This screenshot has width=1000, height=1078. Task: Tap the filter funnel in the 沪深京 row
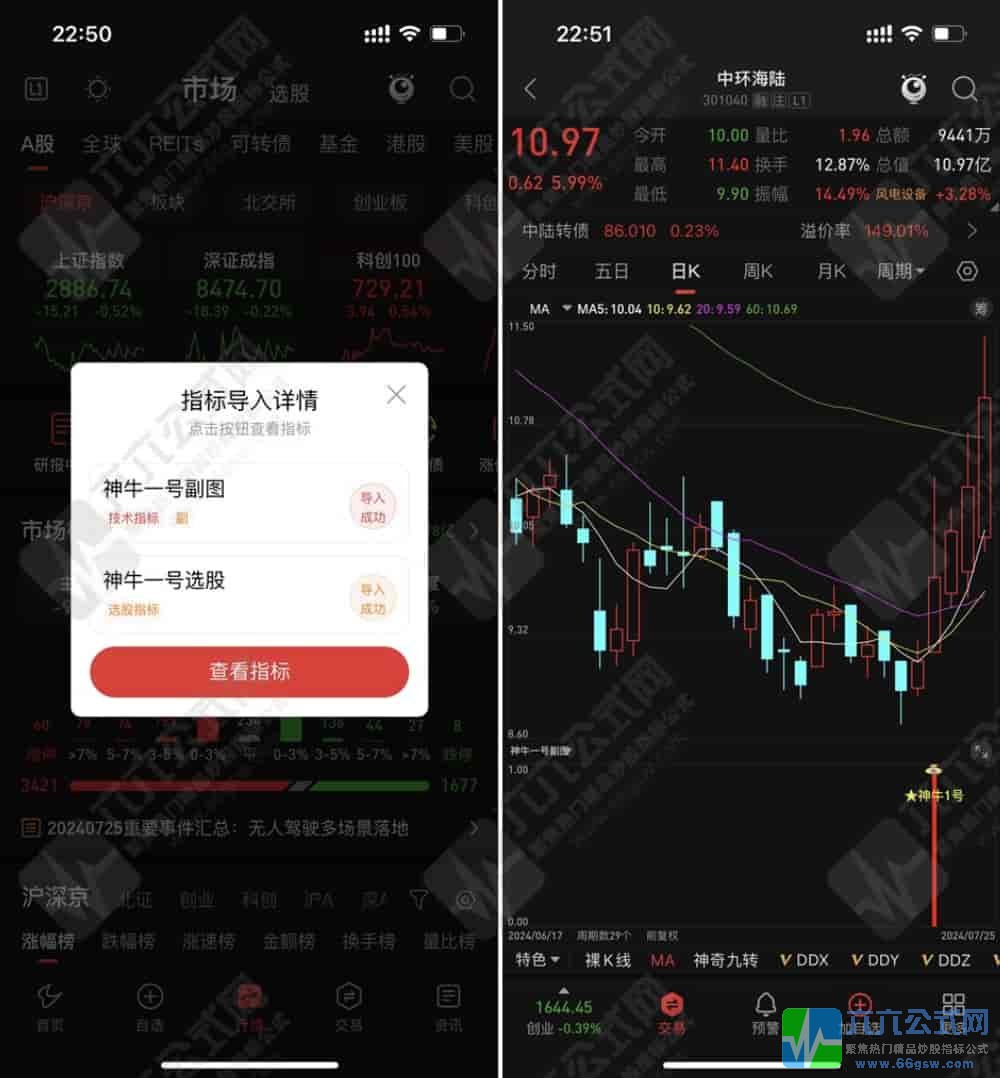tap(418, 899)
